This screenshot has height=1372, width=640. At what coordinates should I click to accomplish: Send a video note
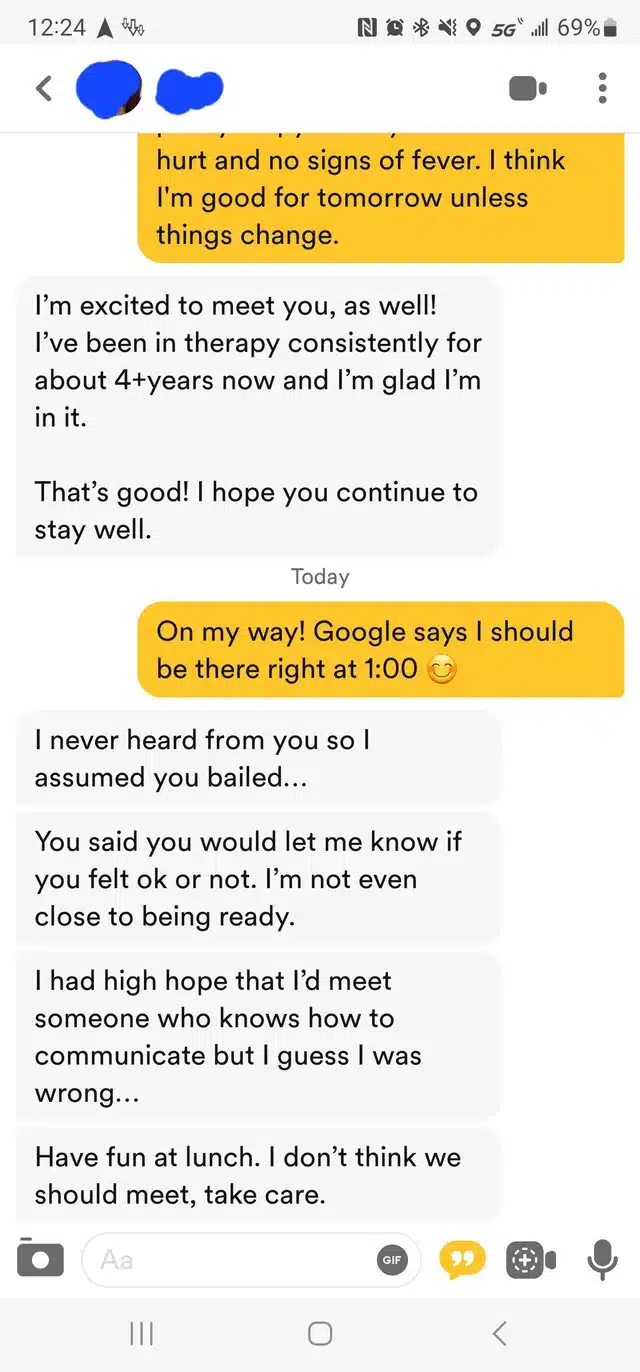click(x=531, y=1260)
